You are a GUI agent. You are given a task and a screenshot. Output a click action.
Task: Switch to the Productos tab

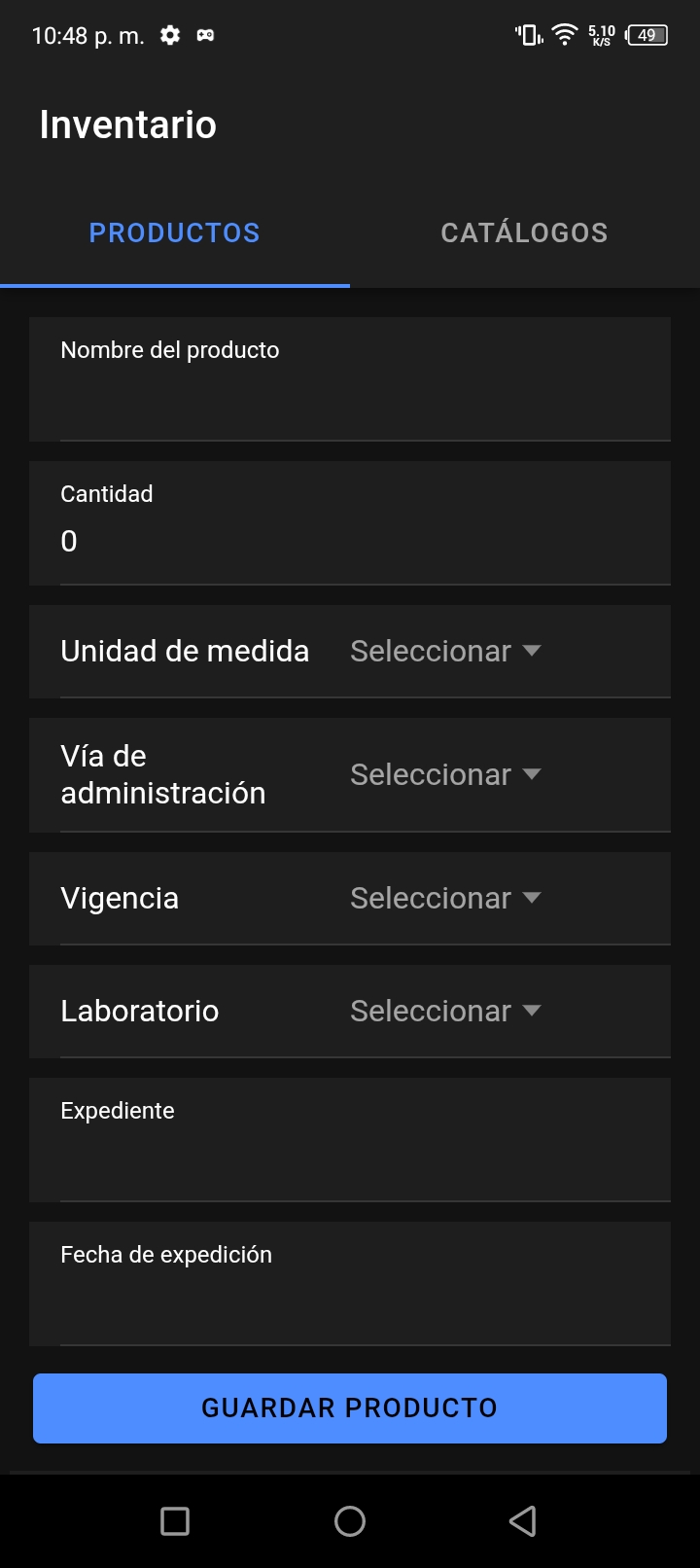click(175, 233)
